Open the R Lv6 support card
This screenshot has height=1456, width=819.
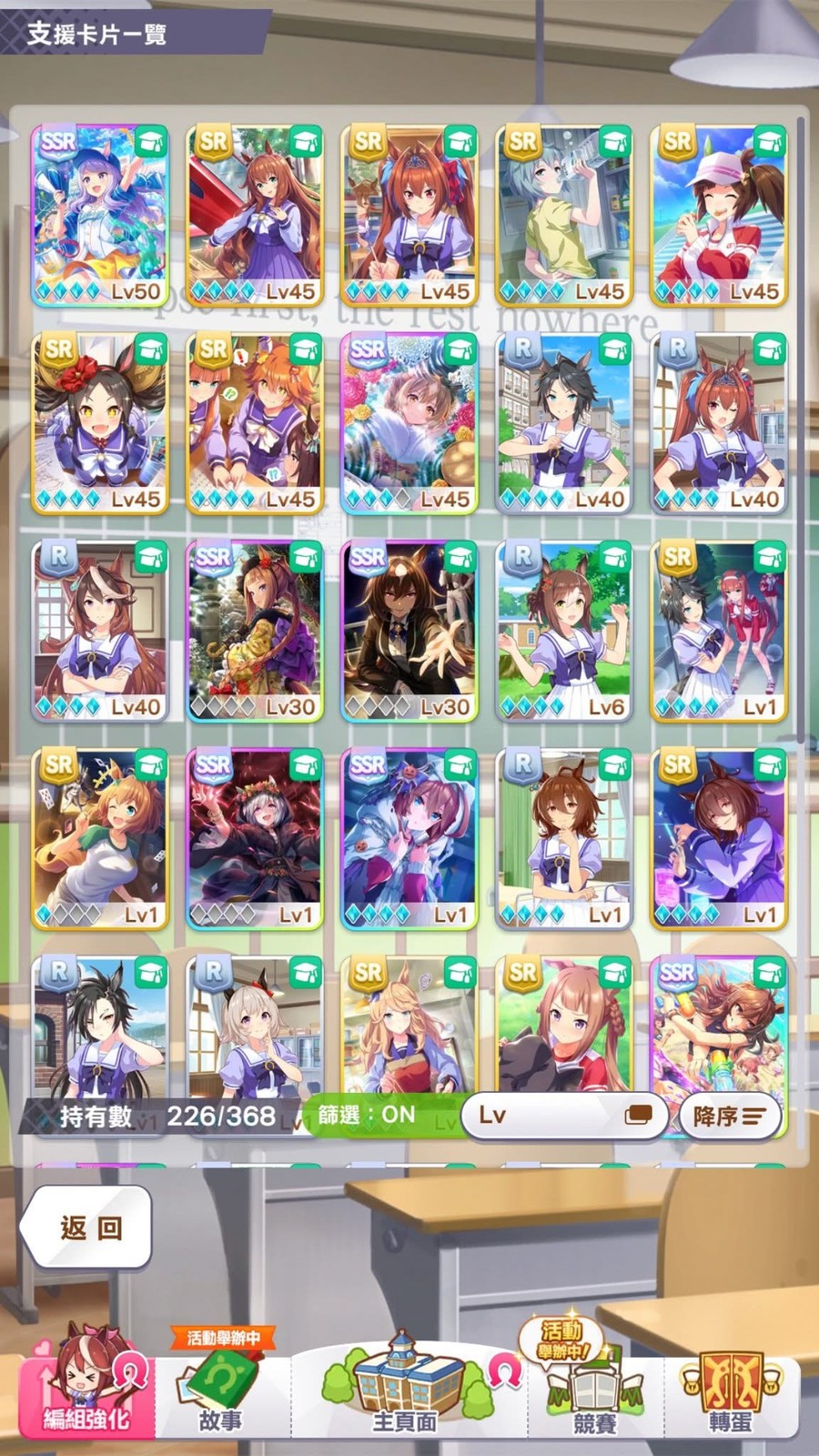coord(564,631)
